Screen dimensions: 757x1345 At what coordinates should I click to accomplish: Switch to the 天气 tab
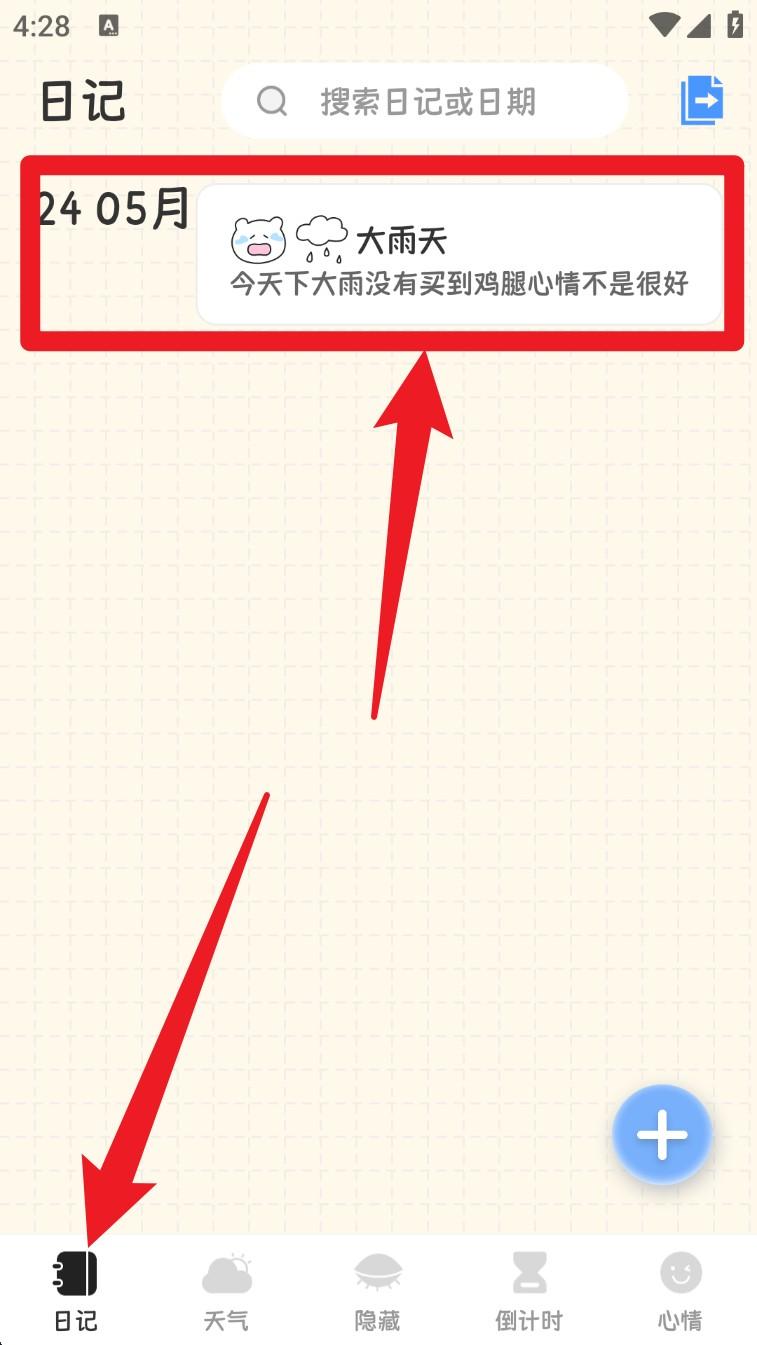227,1290
